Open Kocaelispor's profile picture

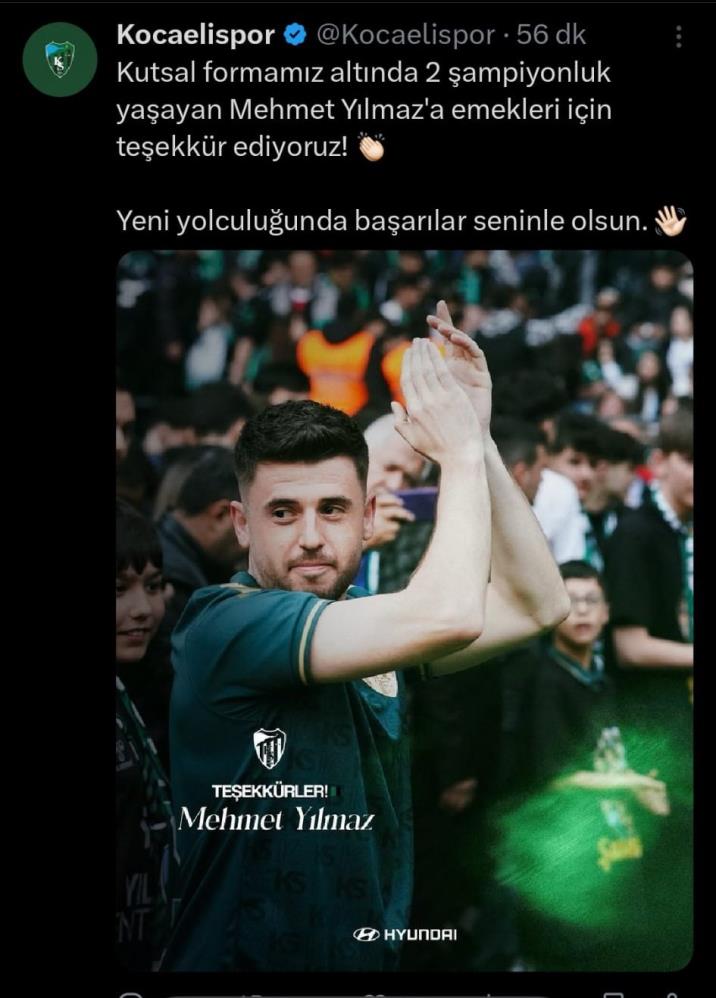point(60,59)
